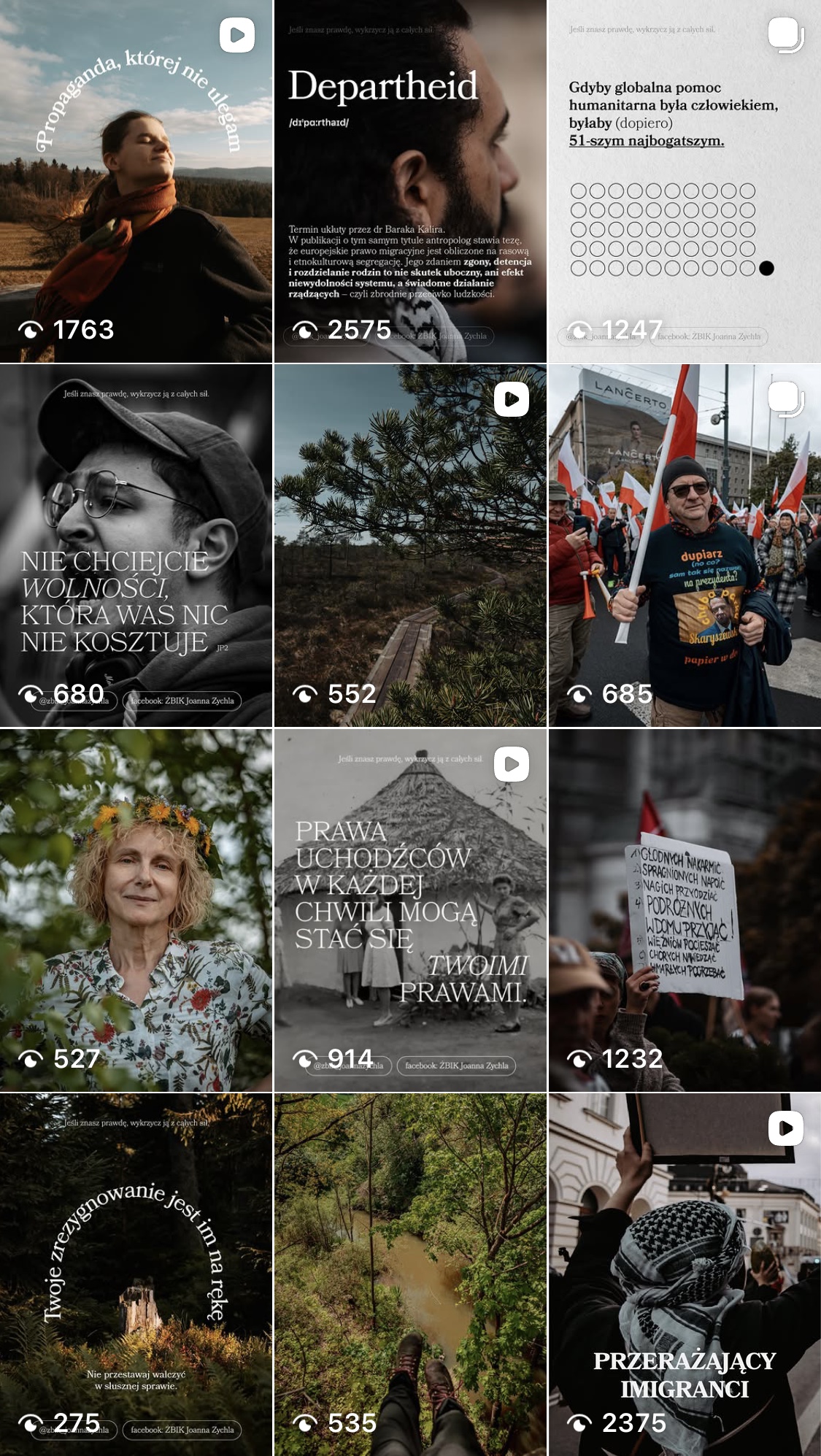Open the 'Prawa uchodźców' reel

[409, 909]
